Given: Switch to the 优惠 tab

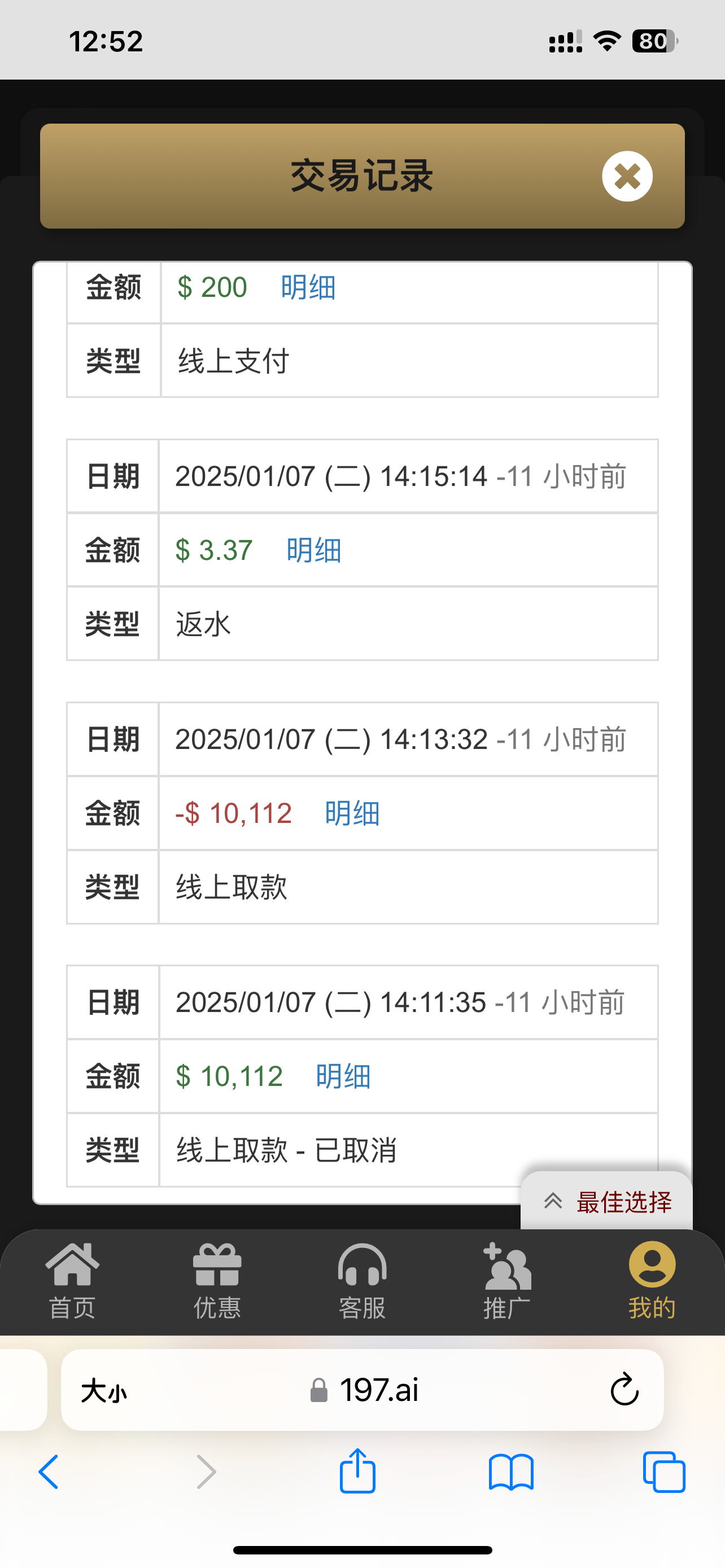Looking at the screenshot, I should [217, 1281].
